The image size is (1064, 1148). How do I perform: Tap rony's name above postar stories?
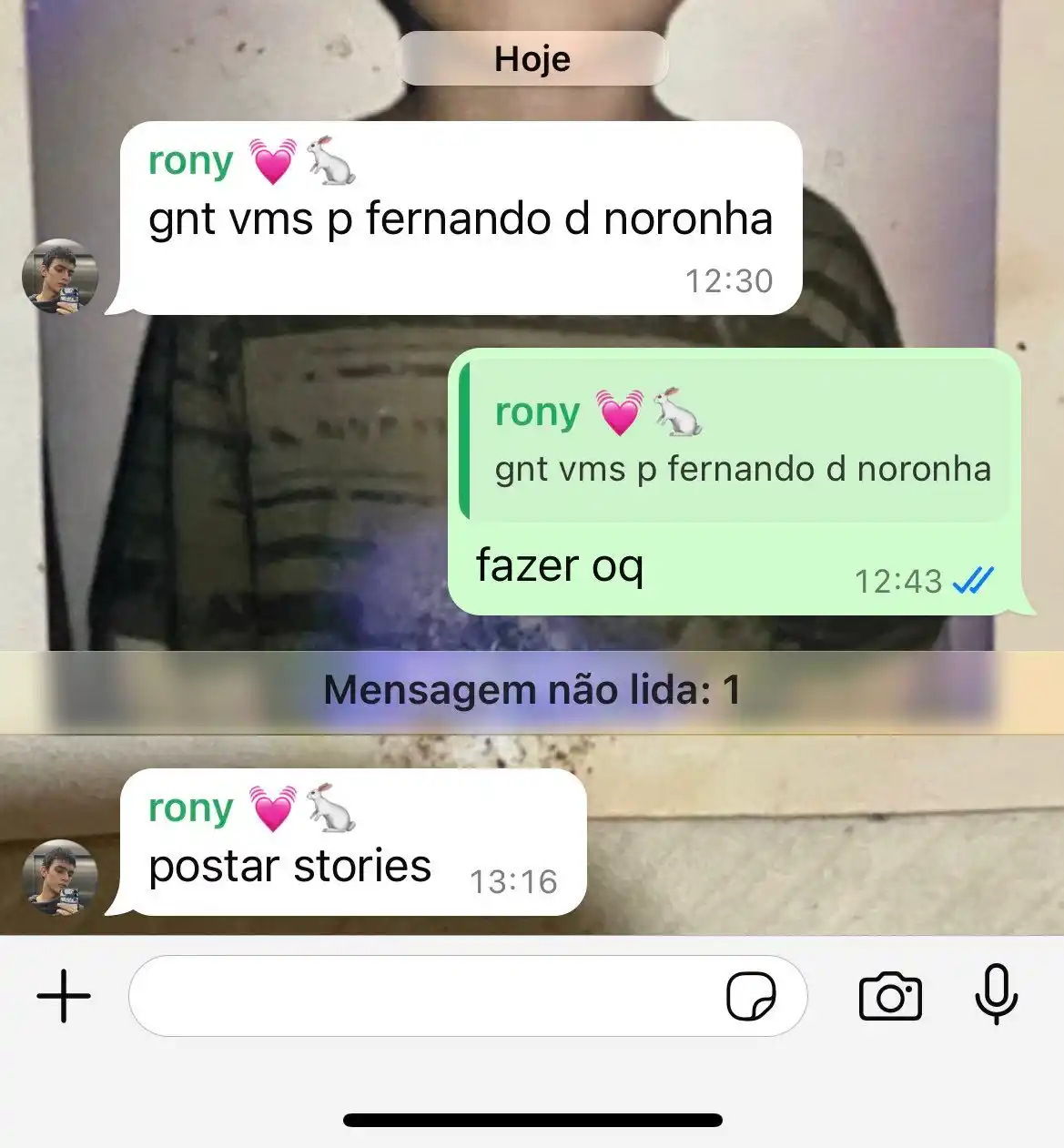point(191,808)
